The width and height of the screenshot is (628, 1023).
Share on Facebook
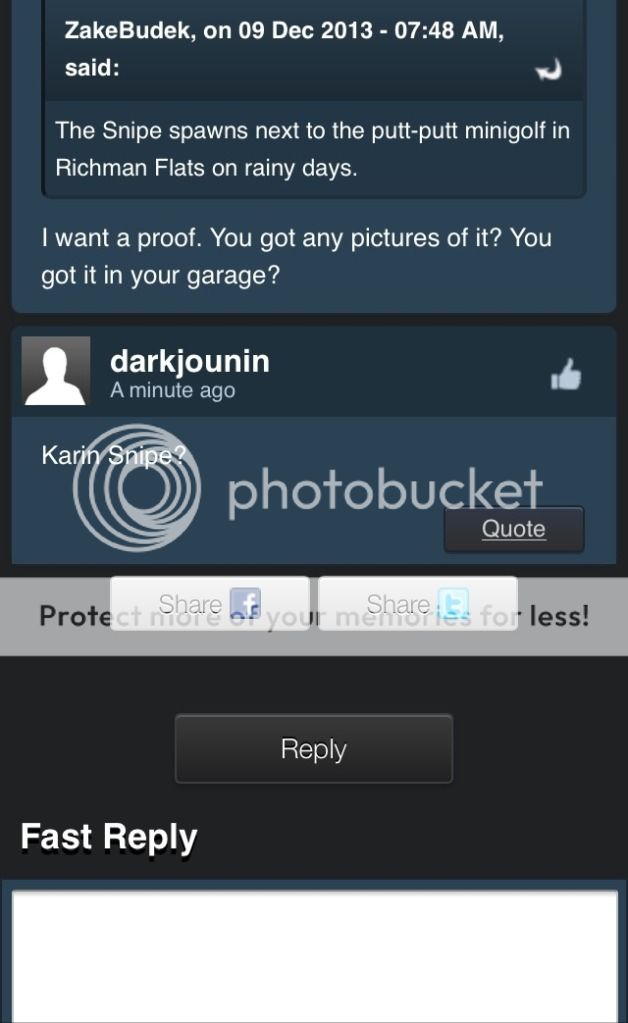(x=210, y=604)
